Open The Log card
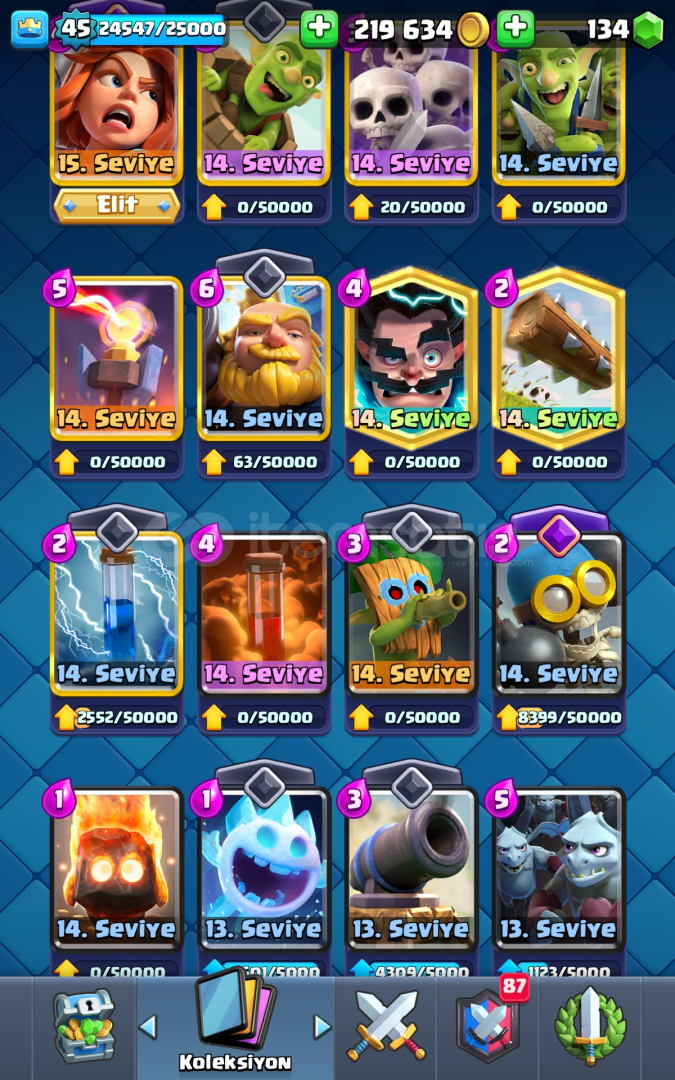Viewport: 675px width, 1080px height. (559, 358)
